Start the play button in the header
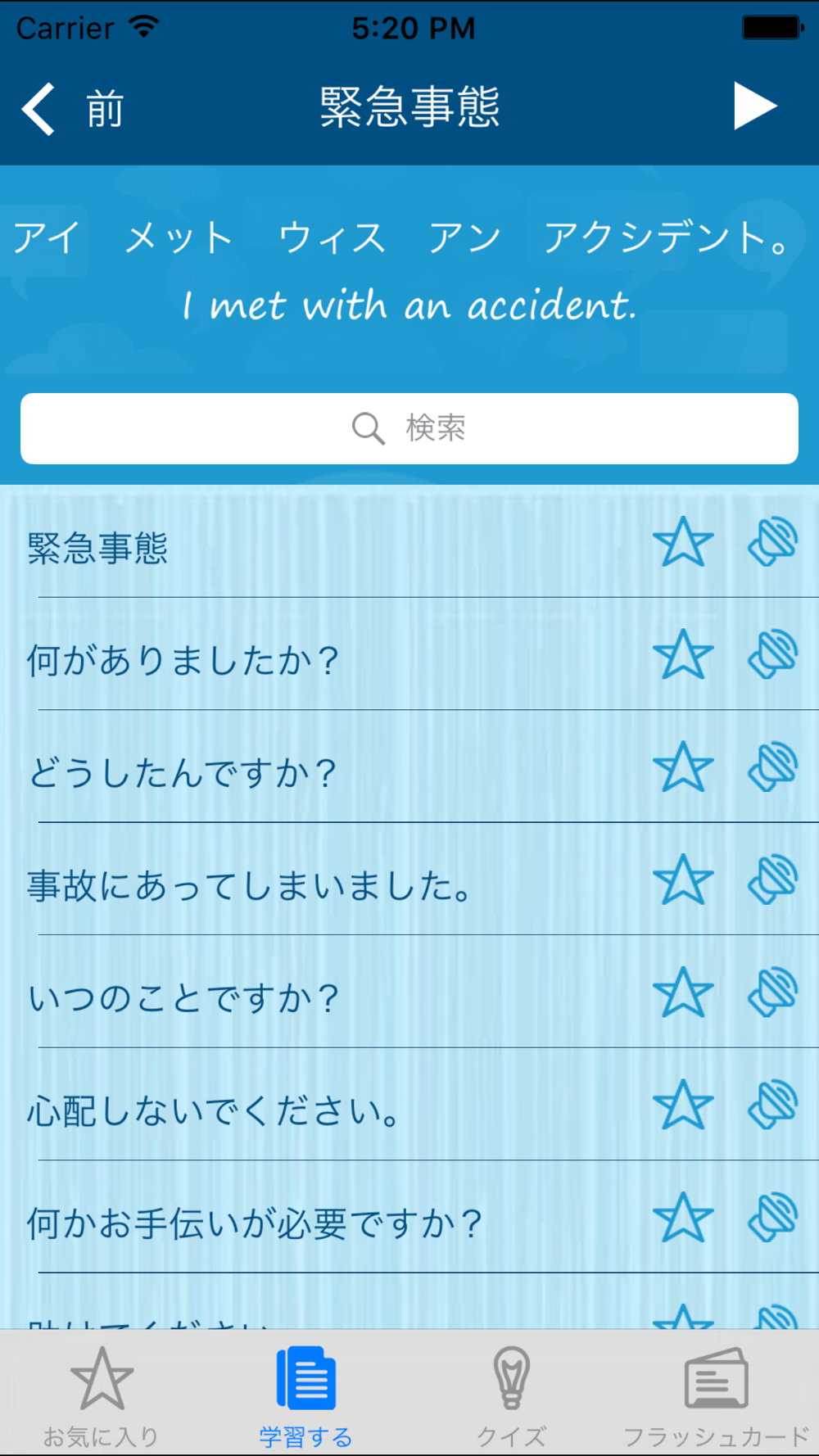Screen dimensions: 819x1456 click(x=755, y=106)
